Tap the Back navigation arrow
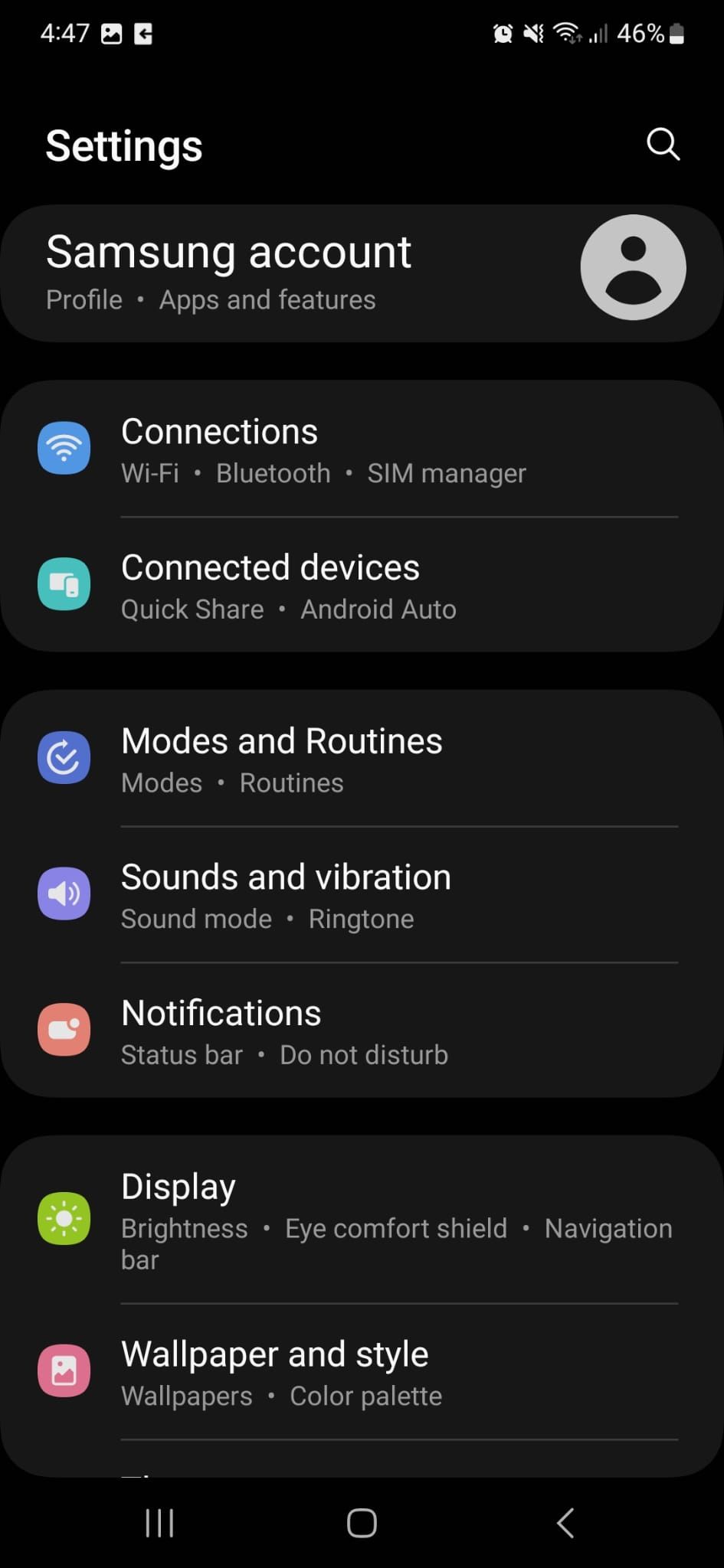Viewport: 724px width, 1568px height. pos(565,1523)
